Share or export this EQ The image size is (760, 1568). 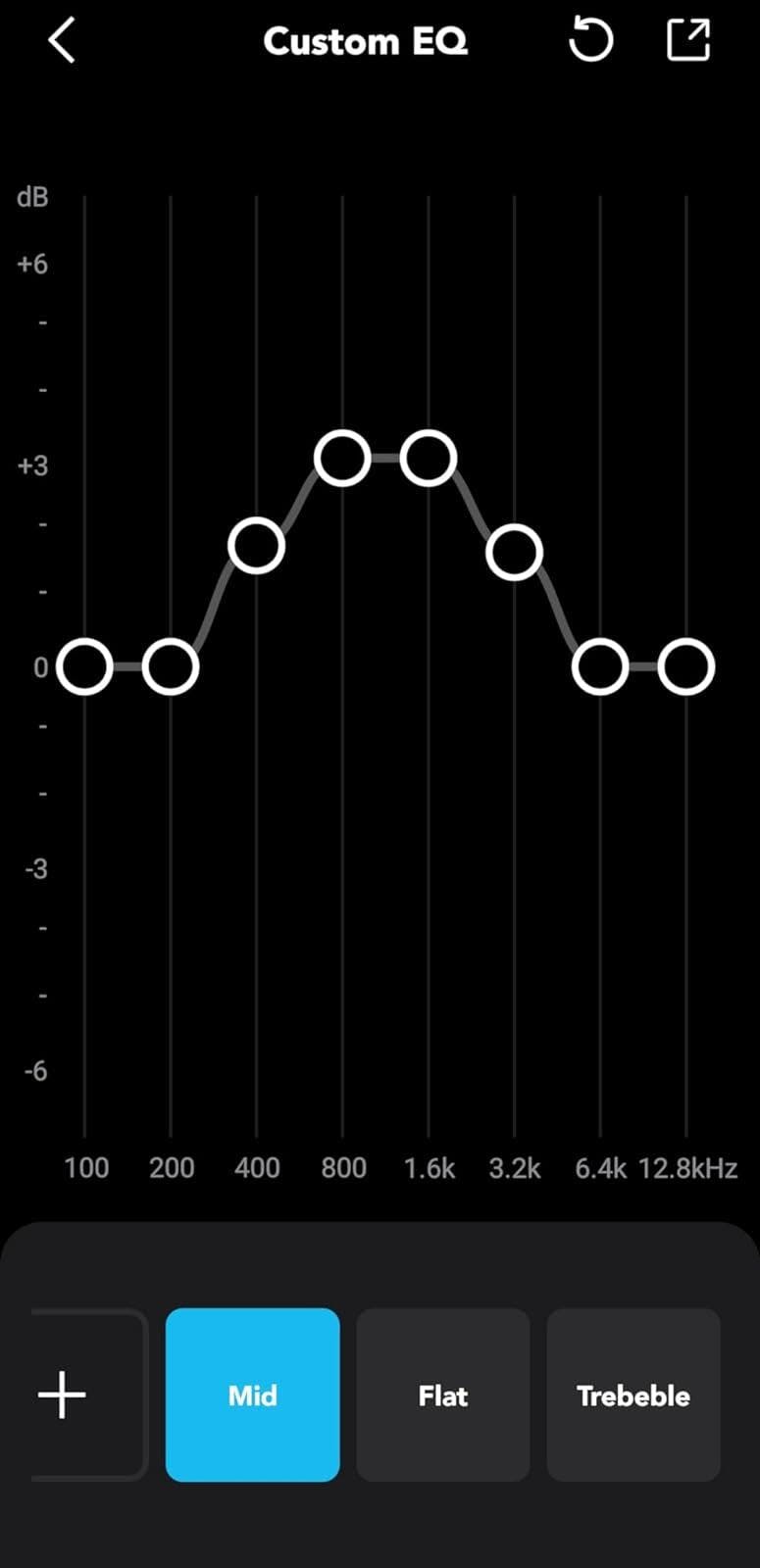click(x=687, y=41)
